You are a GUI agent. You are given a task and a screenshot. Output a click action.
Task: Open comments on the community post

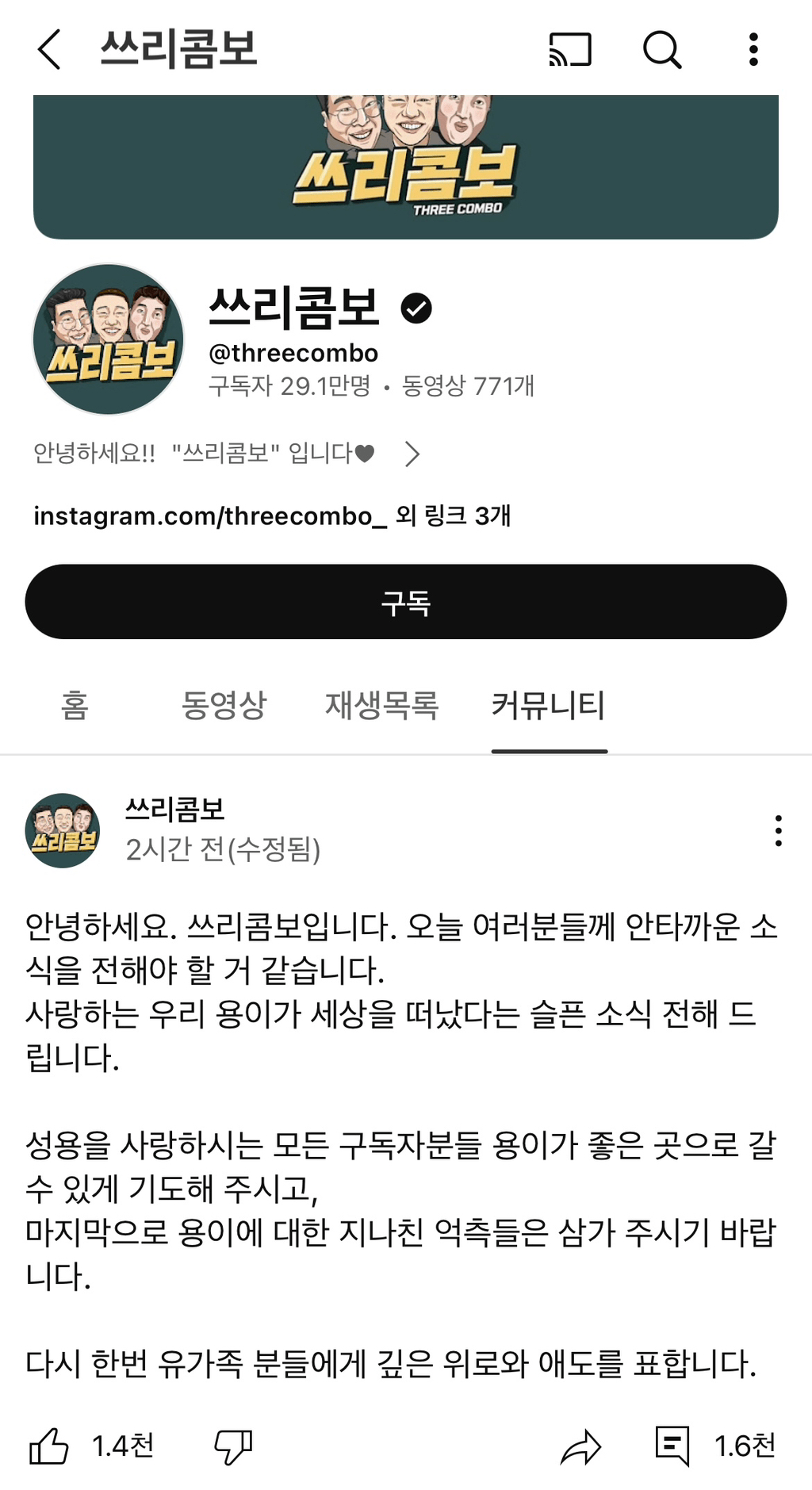point(672,1446)
